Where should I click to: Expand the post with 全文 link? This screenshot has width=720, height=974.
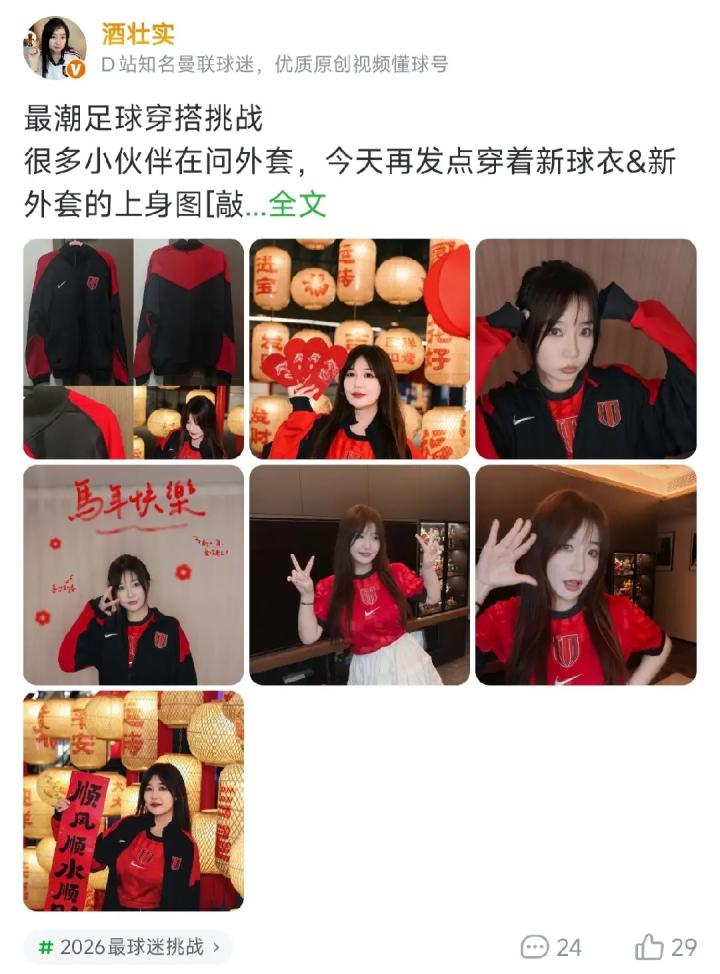pos(298,204)
